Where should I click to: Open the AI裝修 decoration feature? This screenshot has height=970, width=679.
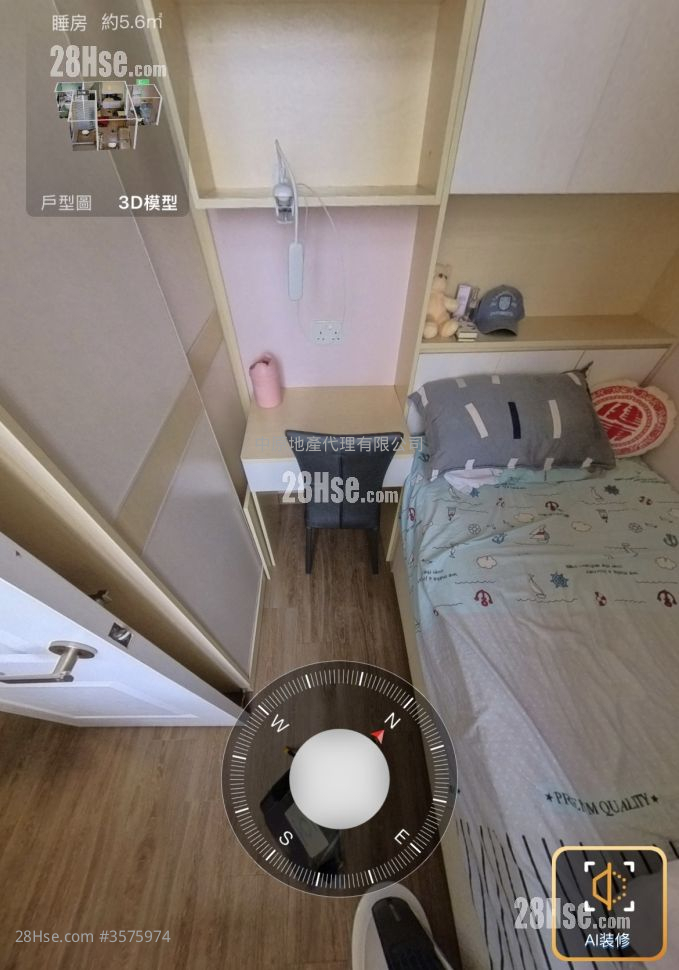pos(608,903)
